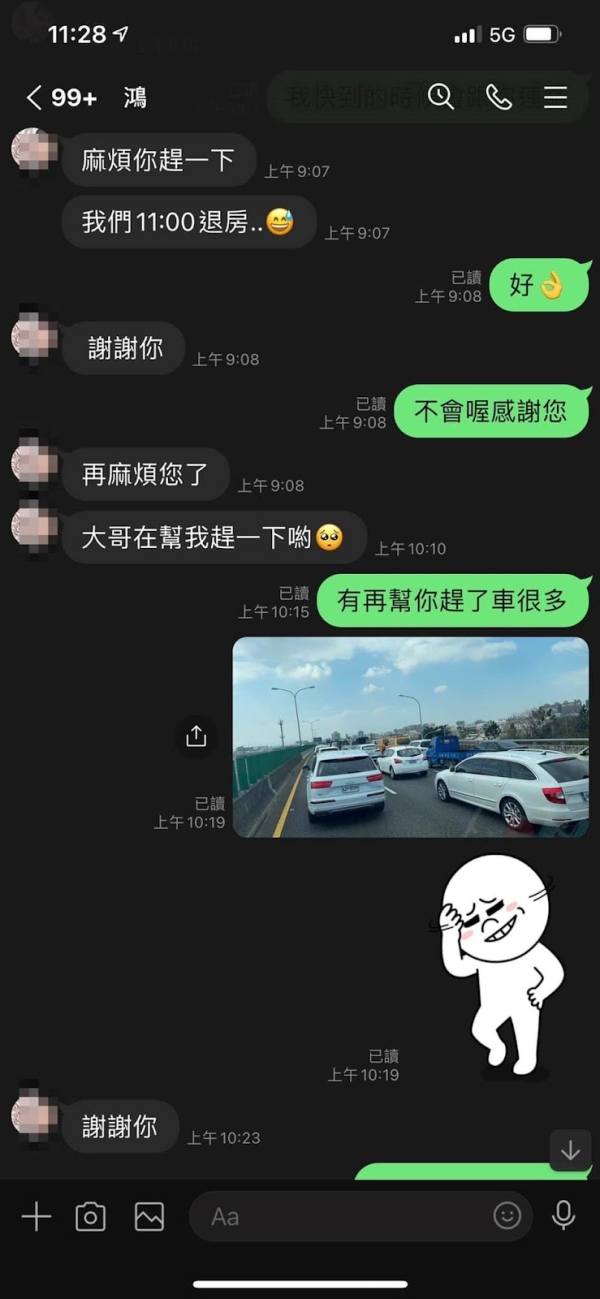Open the plus attachment menu
This screenshot has width=600, height=1299.
[x=36, y=1216]
